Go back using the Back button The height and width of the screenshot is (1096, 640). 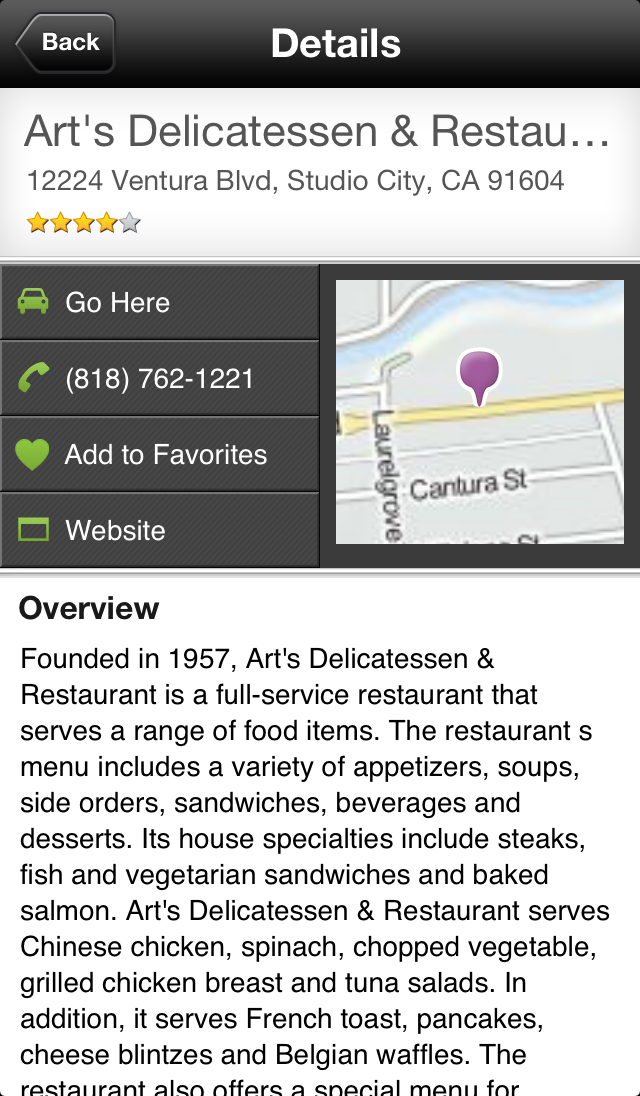[x=66, y=43]
